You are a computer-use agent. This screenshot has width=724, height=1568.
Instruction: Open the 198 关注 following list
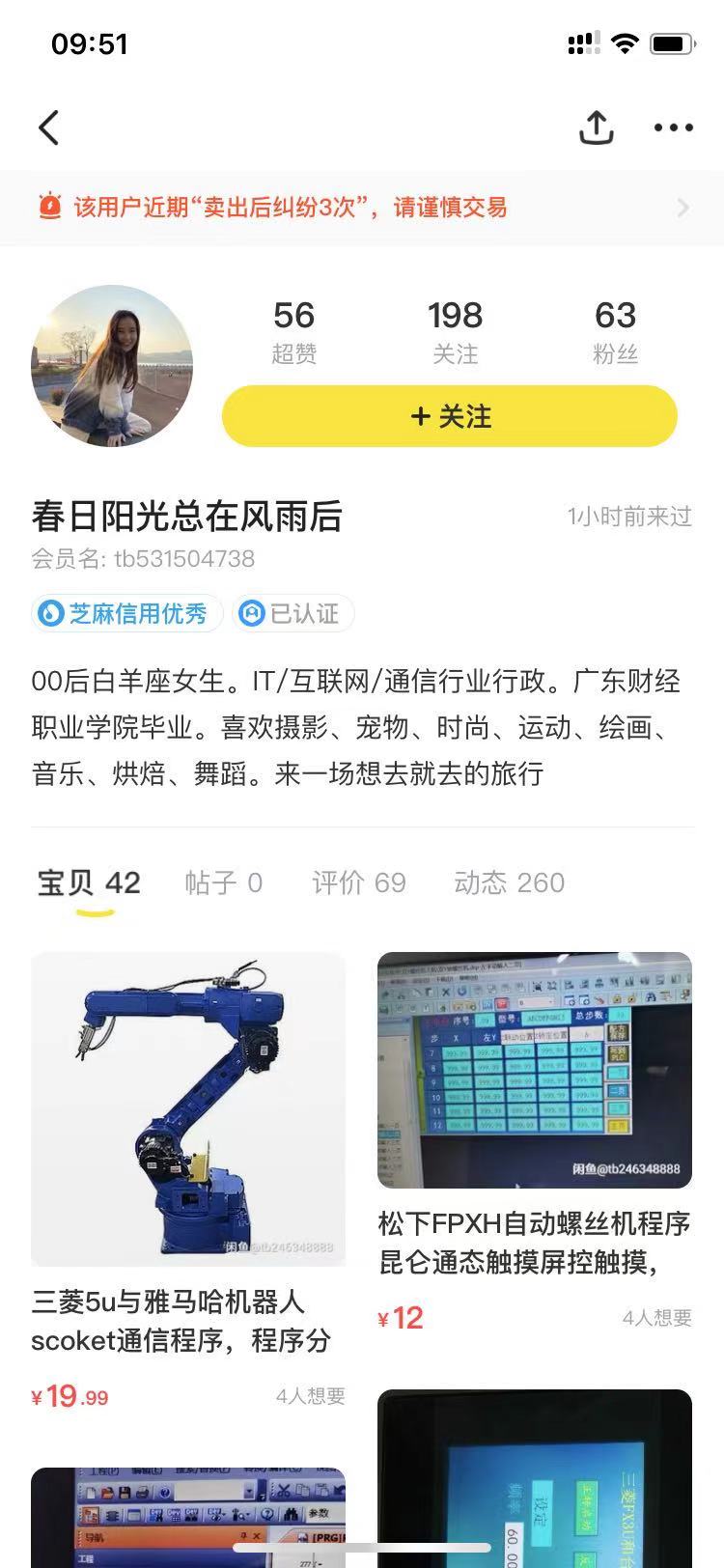pos(455,331)
